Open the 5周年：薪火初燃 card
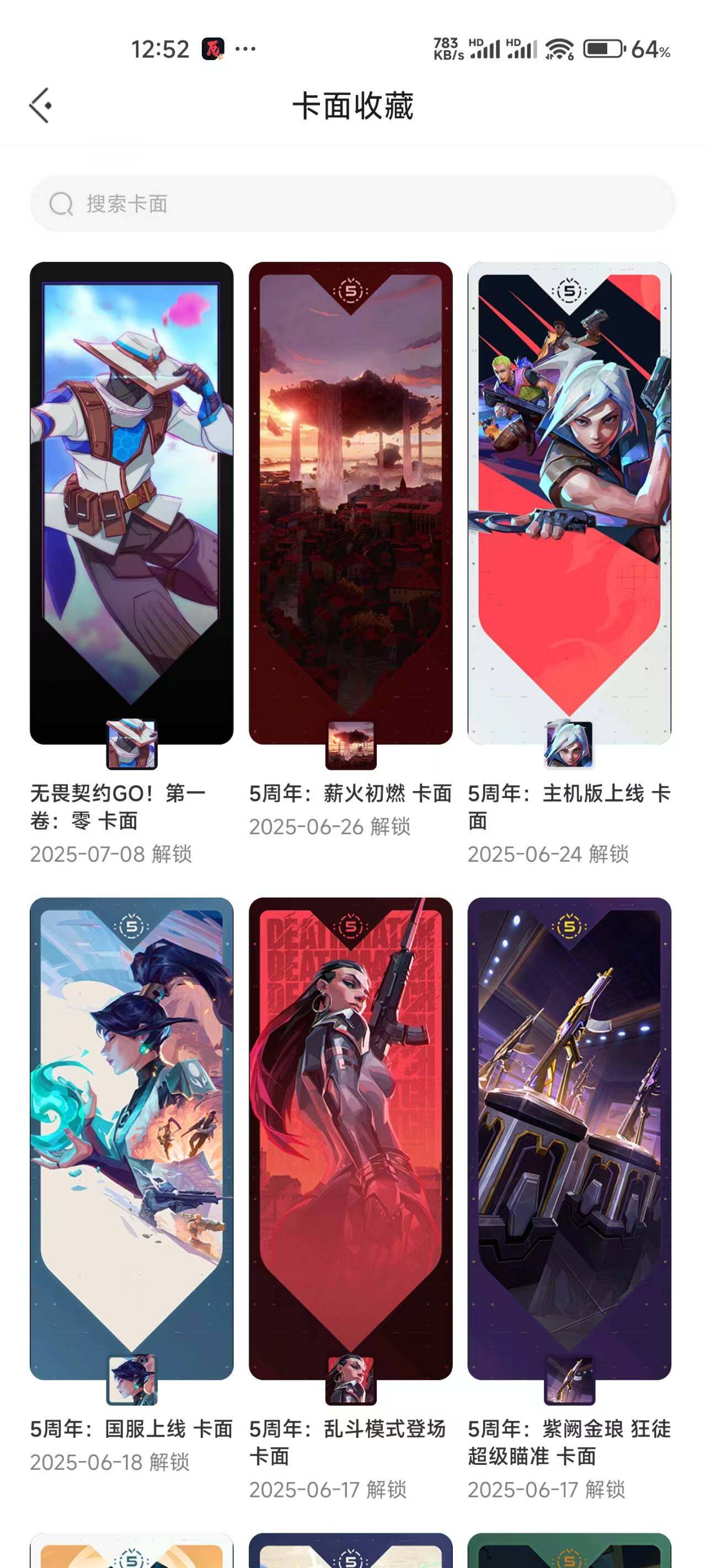Image resolution: width=706 pixels, height=1568 pixels. (x=350, y=503)
